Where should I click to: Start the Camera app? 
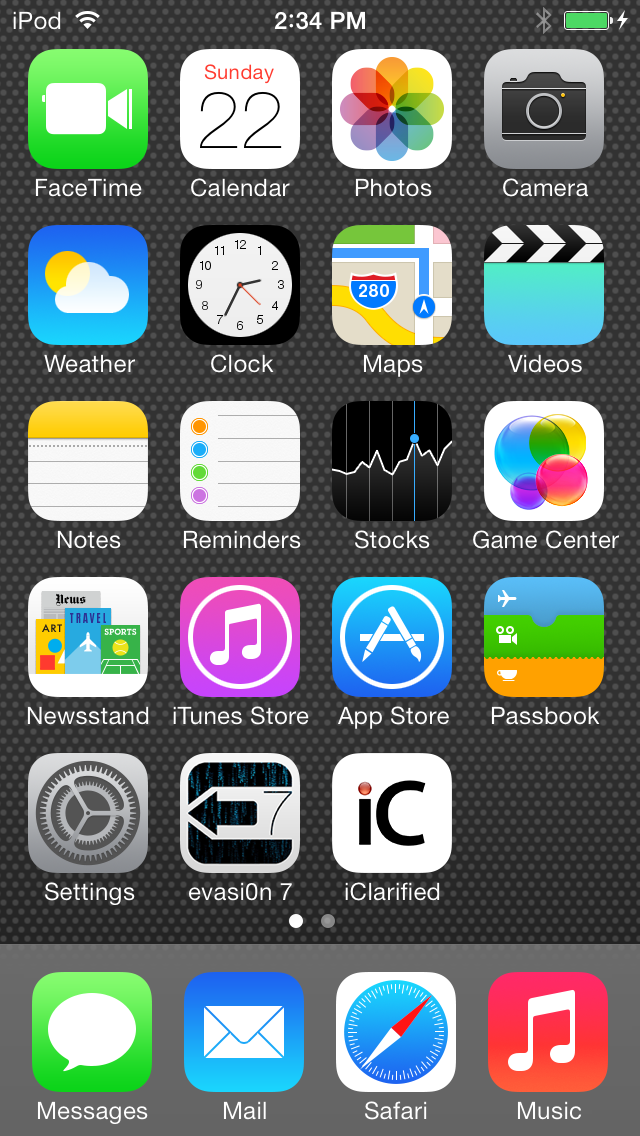point(544,109)
